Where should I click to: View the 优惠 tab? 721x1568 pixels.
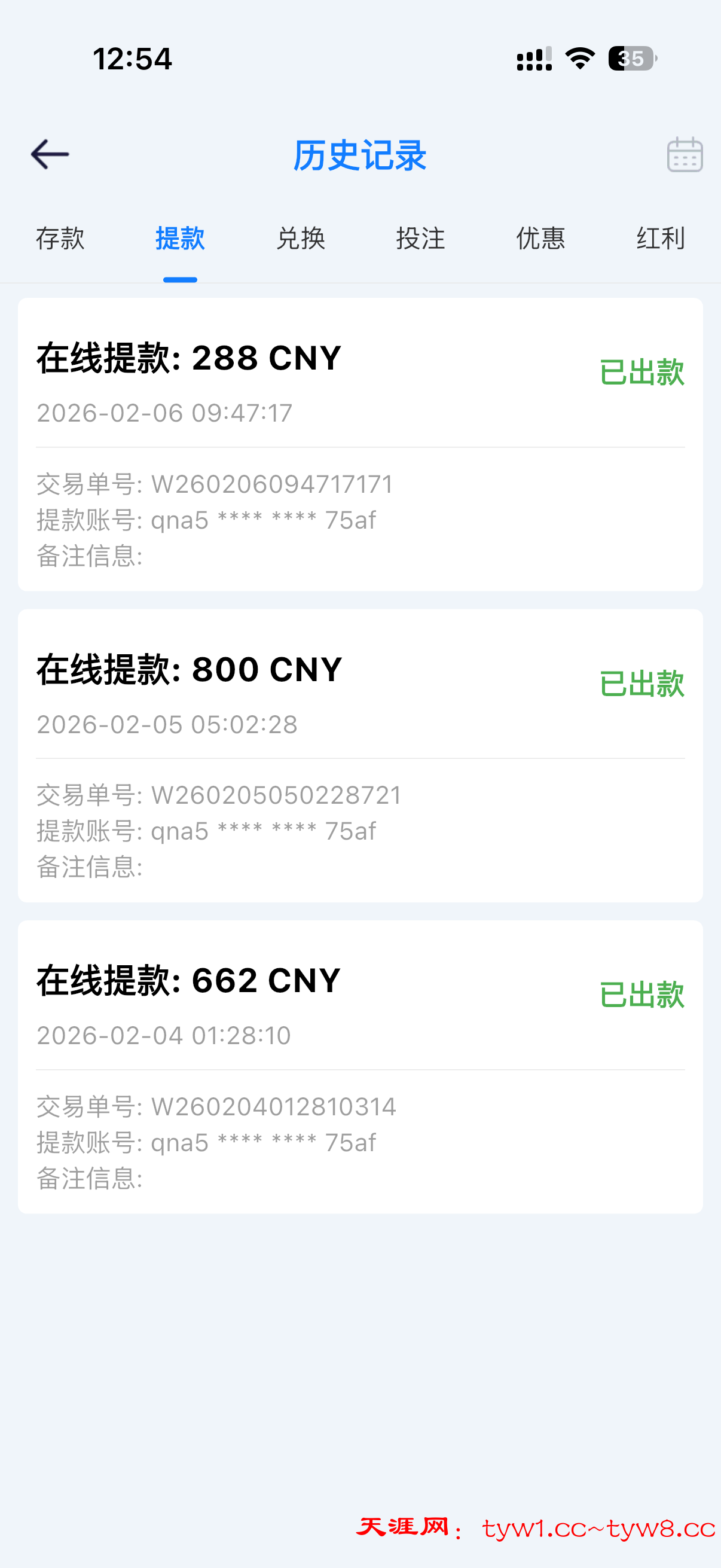pos(540,238)
